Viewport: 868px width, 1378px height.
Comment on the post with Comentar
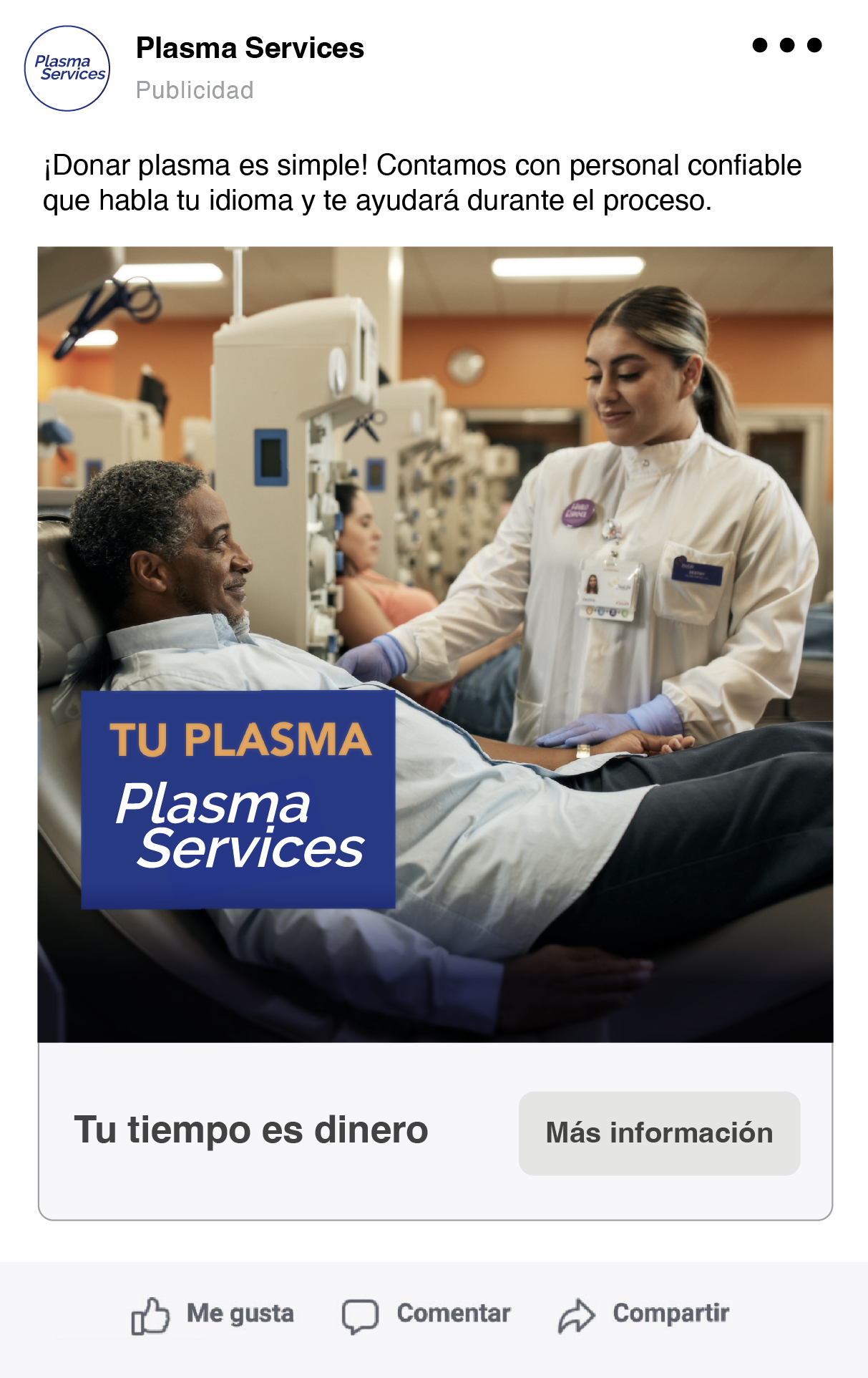click(x=426, y=1315)
